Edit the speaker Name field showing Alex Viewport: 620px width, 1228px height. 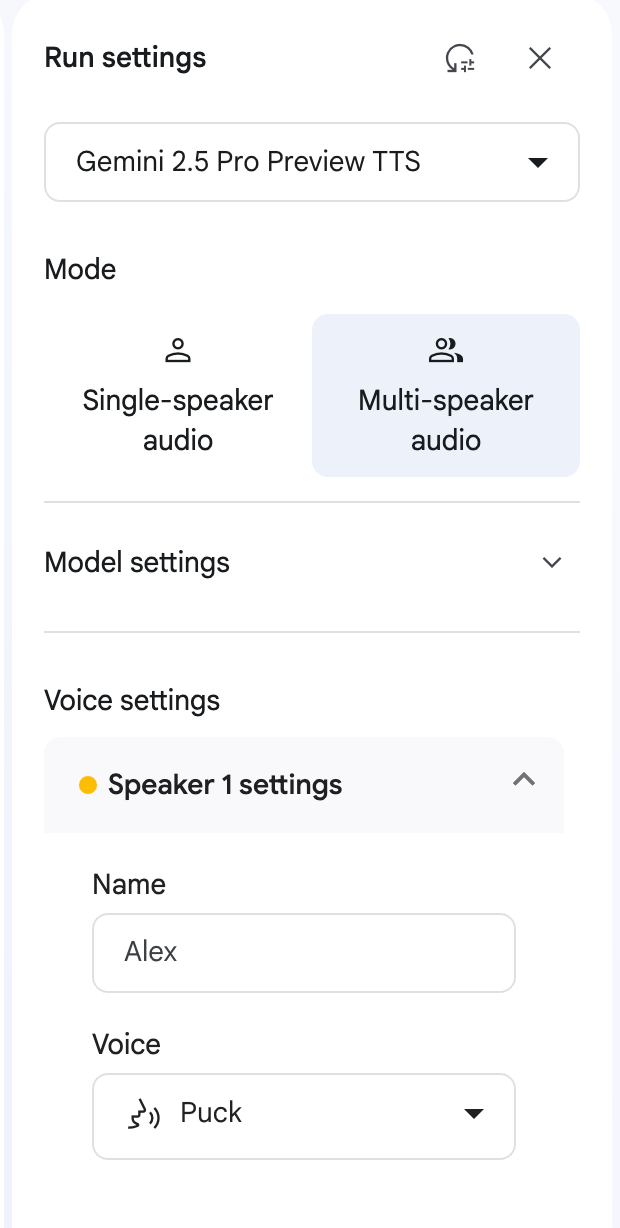click(304, 952)
